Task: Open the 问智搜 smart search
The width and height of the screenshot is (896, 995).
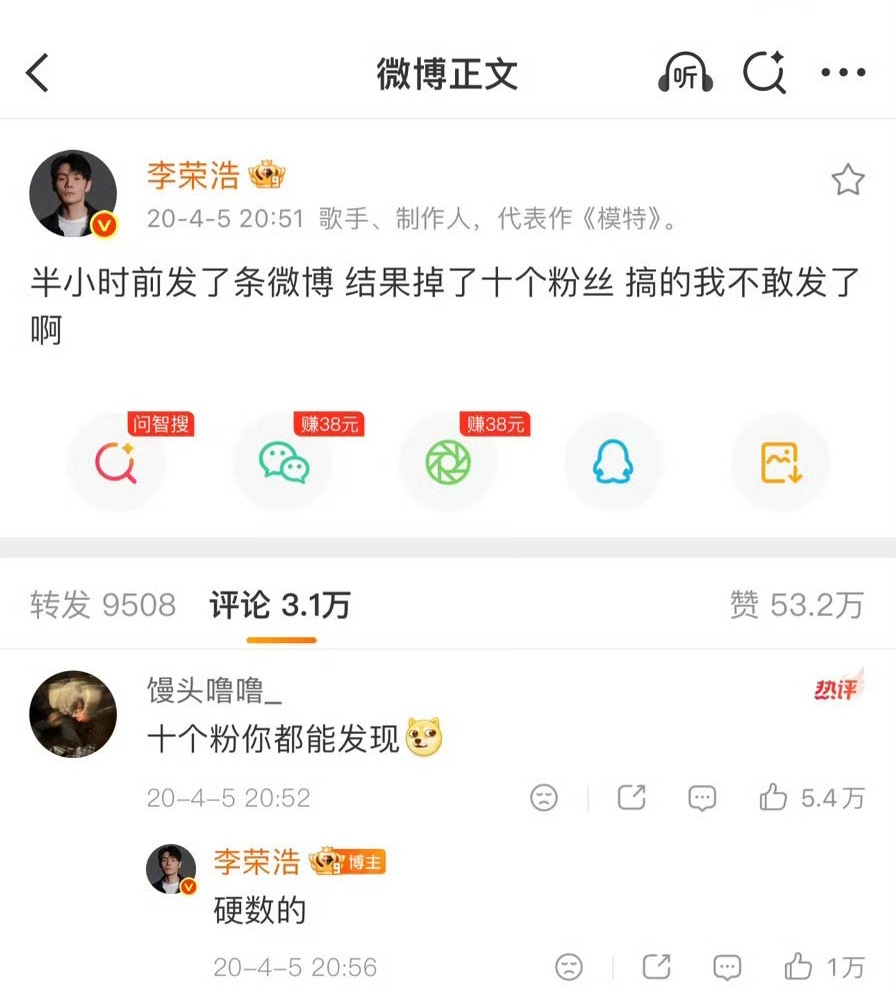Action: (x=116, y=462)
